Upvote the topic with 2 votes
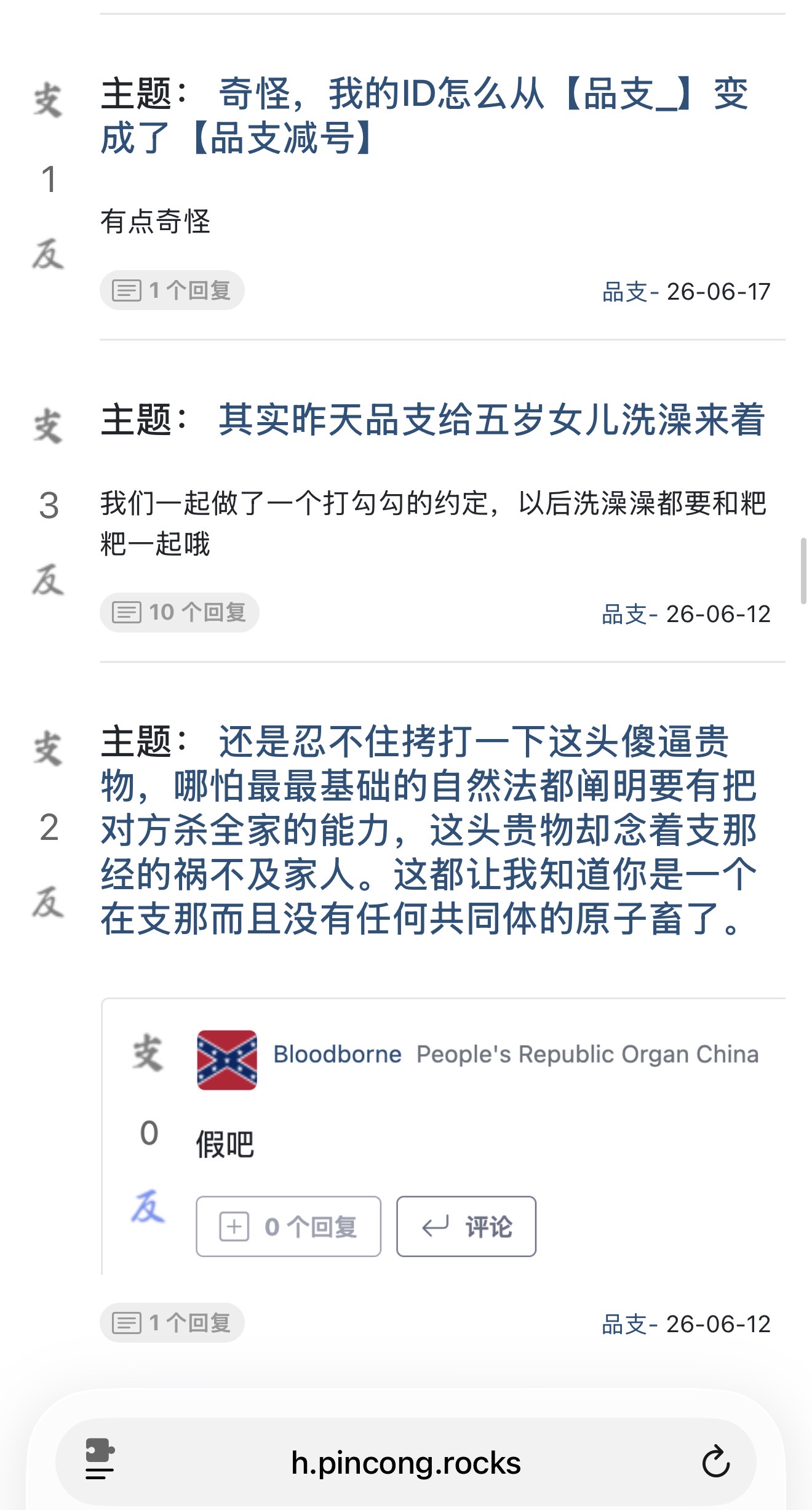 pyautogui.click(x=49, y=748)
